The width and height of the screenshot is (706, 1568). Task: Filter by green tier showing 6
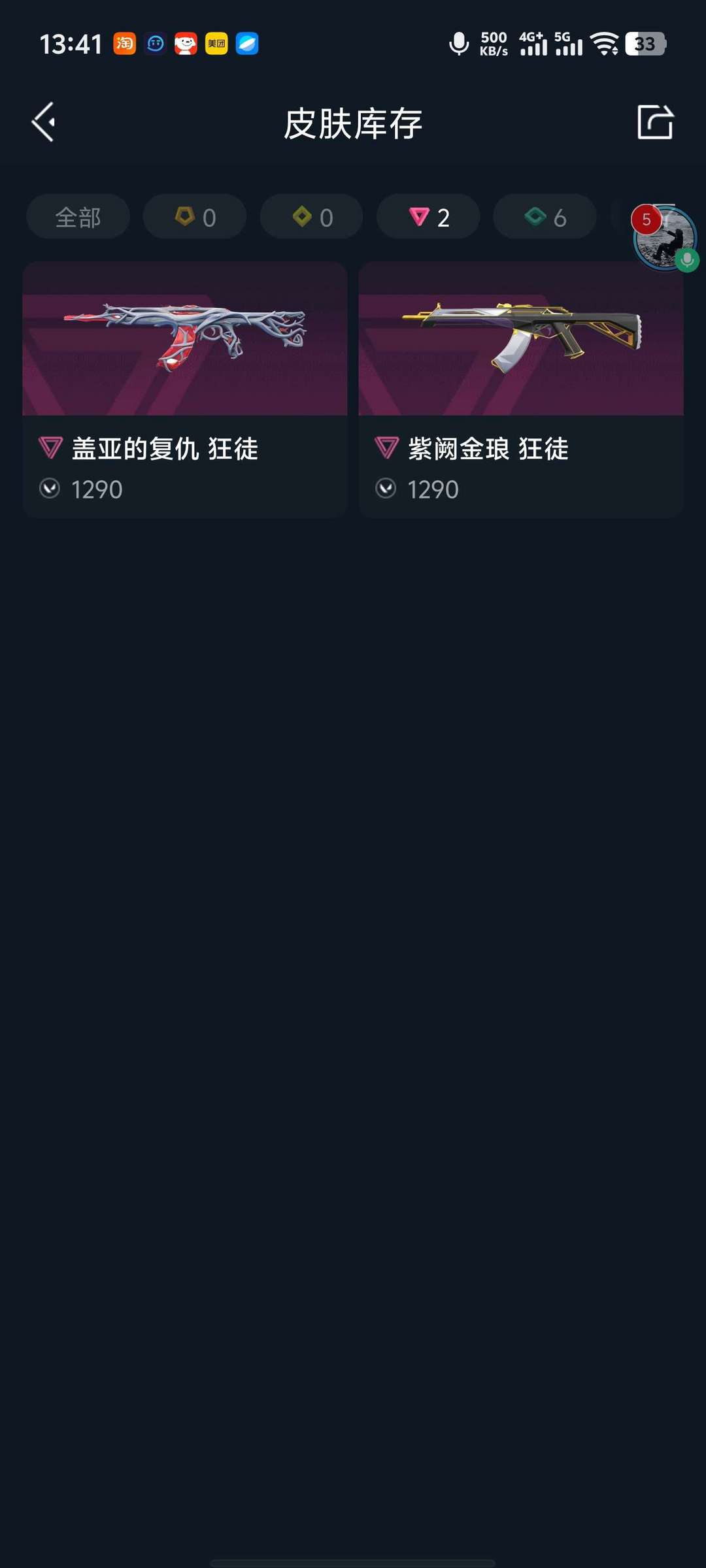point(545,217)
